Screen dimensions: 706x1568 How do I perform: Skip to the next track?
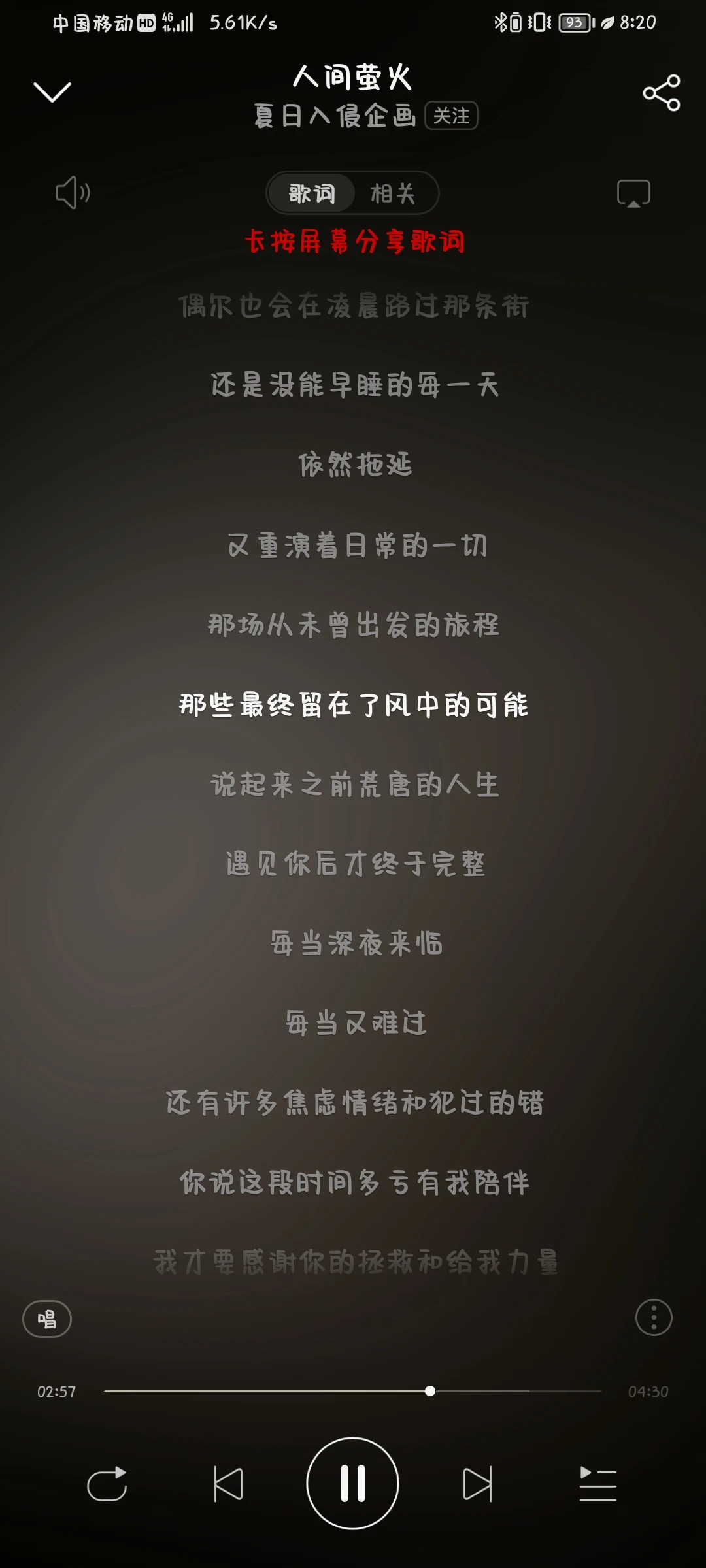[477, 1484]
